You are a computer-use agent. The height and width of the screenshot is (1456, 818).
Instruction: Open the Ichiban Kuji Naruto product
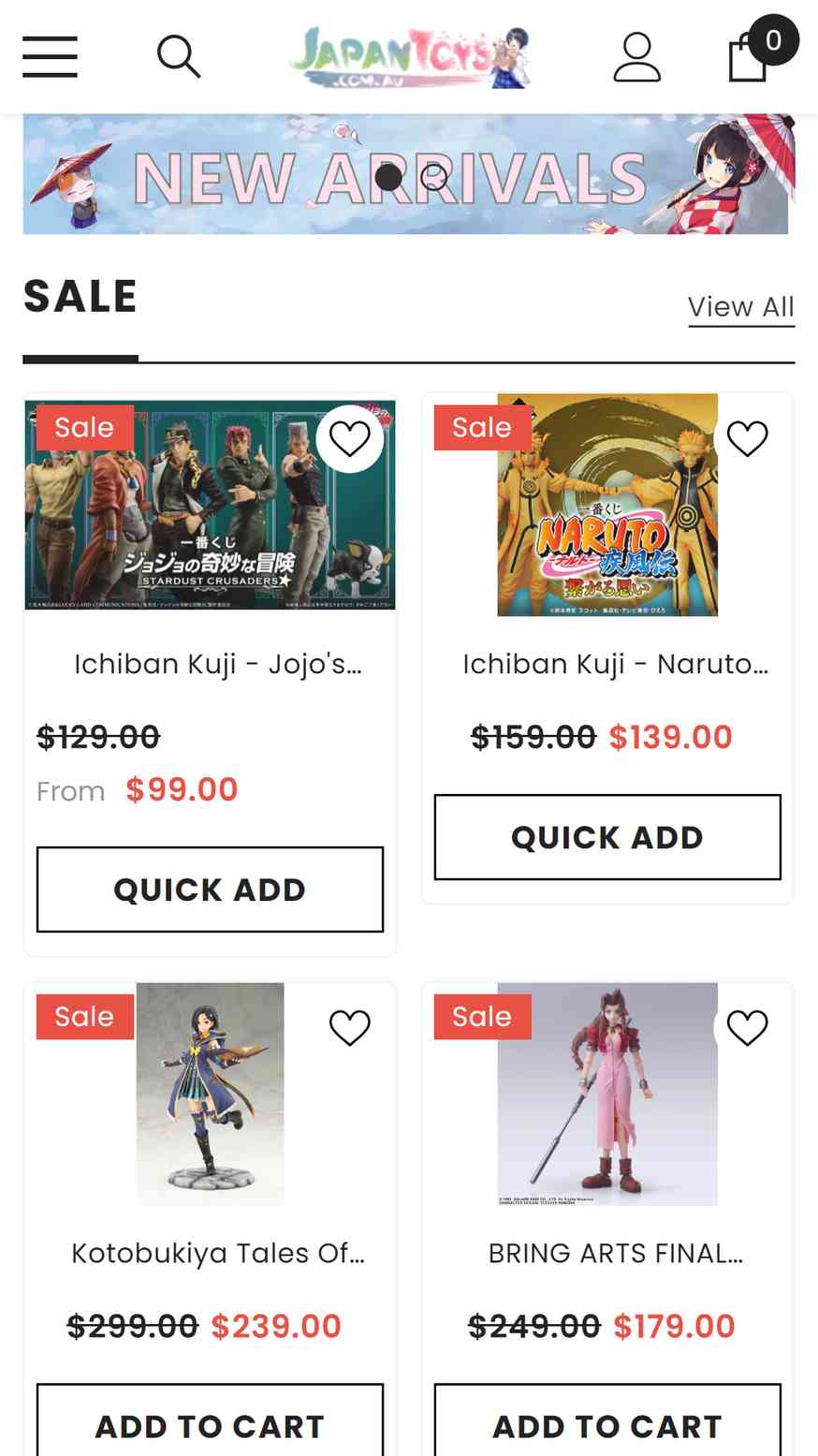(615, 664)
